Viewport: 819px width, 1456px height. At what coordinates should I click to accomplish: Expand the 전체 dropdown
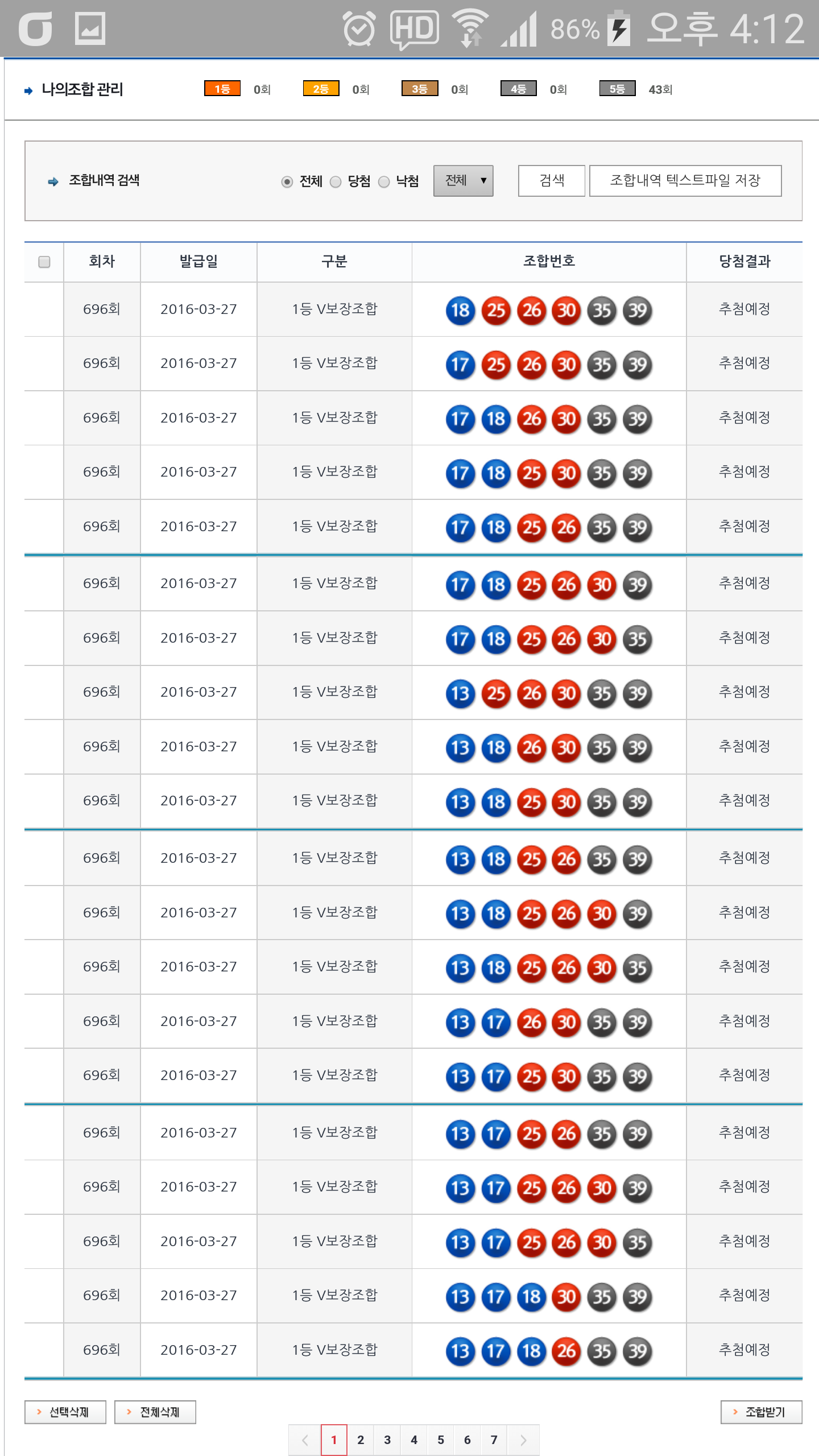pyautogui.click(x=463, y=181)
